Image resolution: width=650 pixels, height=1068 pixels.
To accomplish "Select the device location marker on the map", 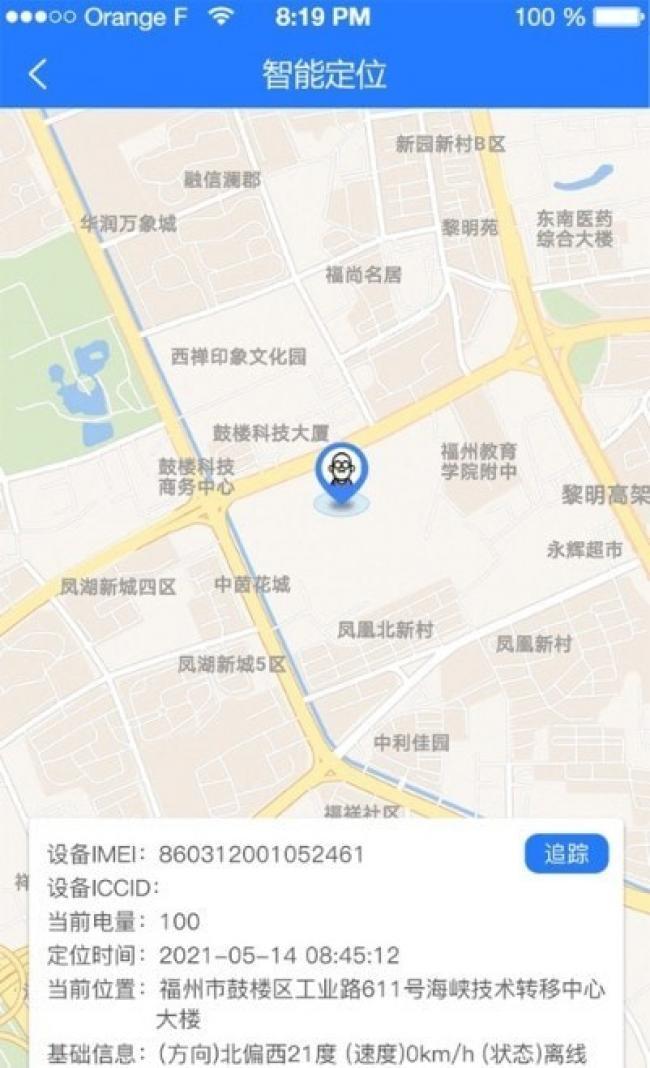I will pos(342,472).
